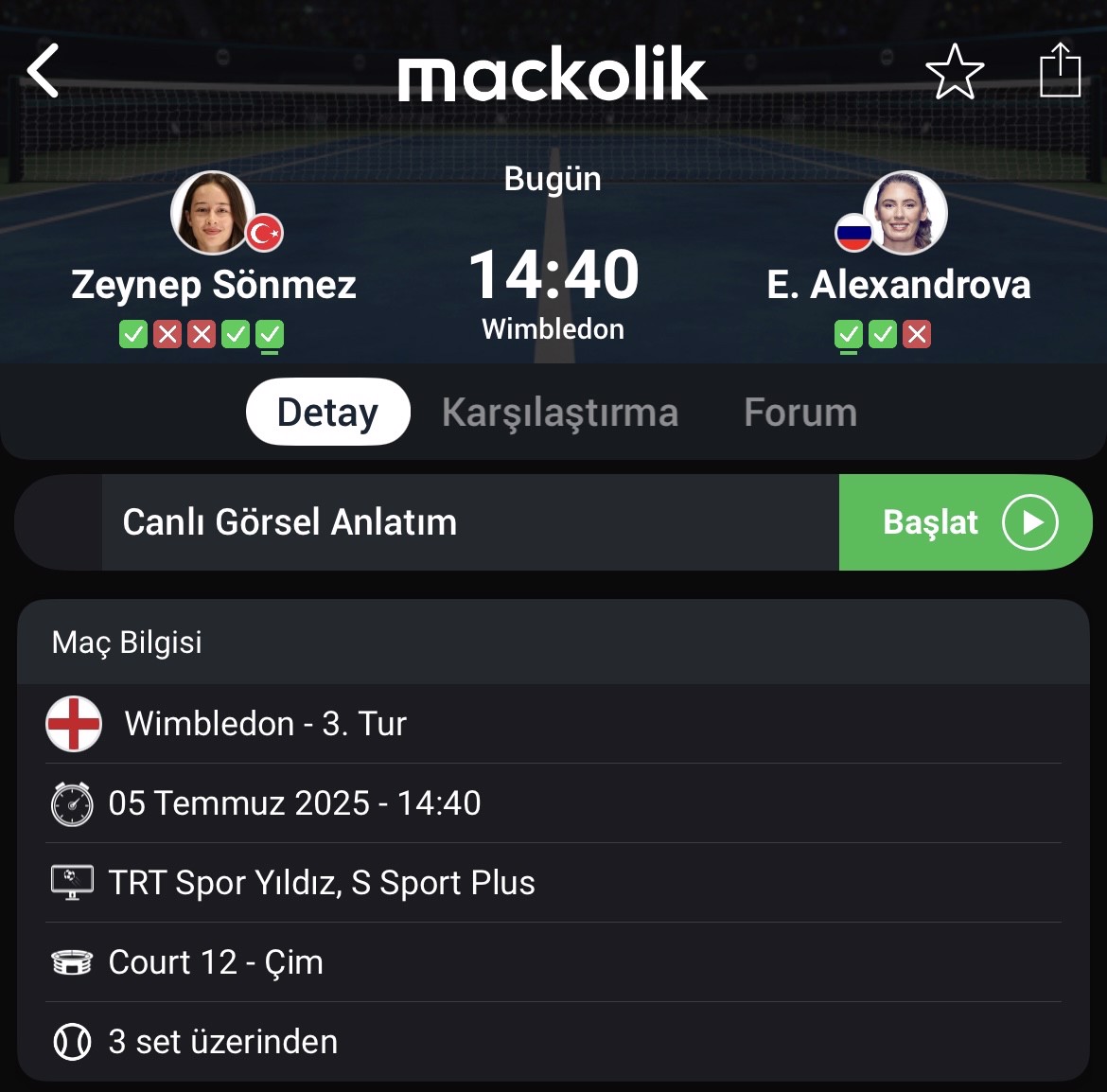The width and height of the screenshot is (1107, 1092).
Task: Open the Wimbledon - 3. Tur row
Action: [x=553, y=724]
